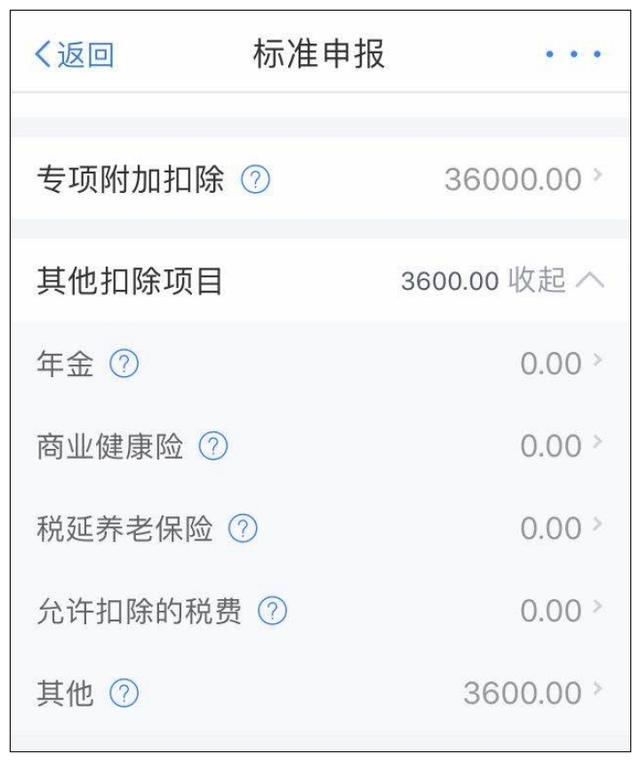This screenshot has height=761, width=640.
Task: Show help for 专项附加扣除
Action: tap(256, 181)
